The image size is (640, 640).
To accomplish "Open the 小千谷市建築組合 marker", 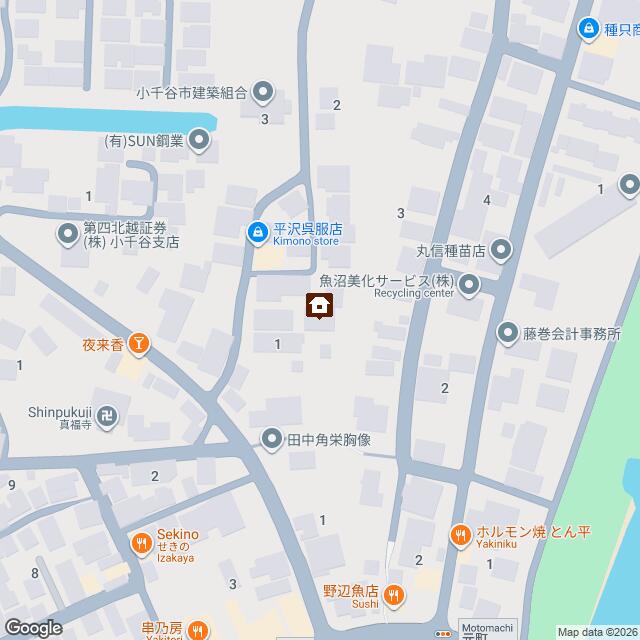I will [x=263, y=93].
